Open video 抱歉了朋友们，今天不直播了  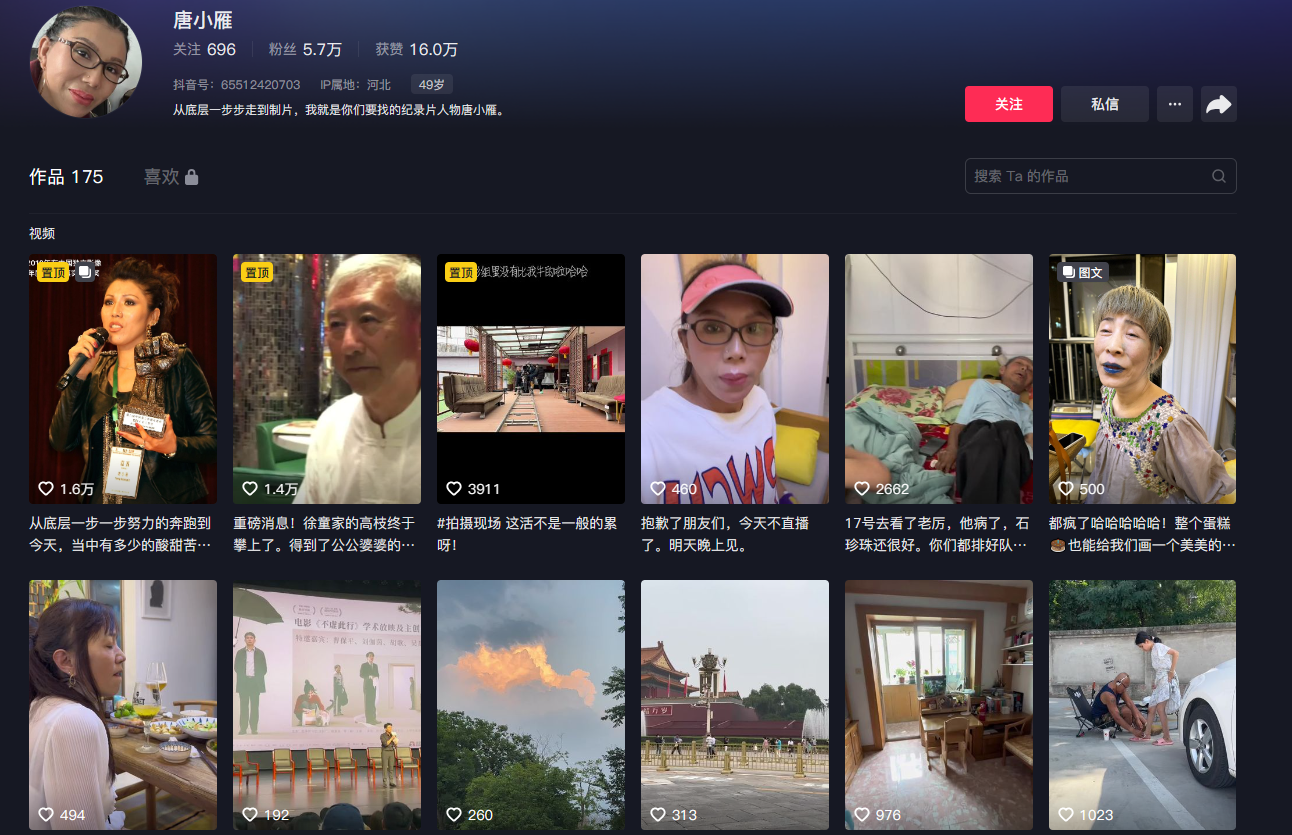(x=734, y=378)
